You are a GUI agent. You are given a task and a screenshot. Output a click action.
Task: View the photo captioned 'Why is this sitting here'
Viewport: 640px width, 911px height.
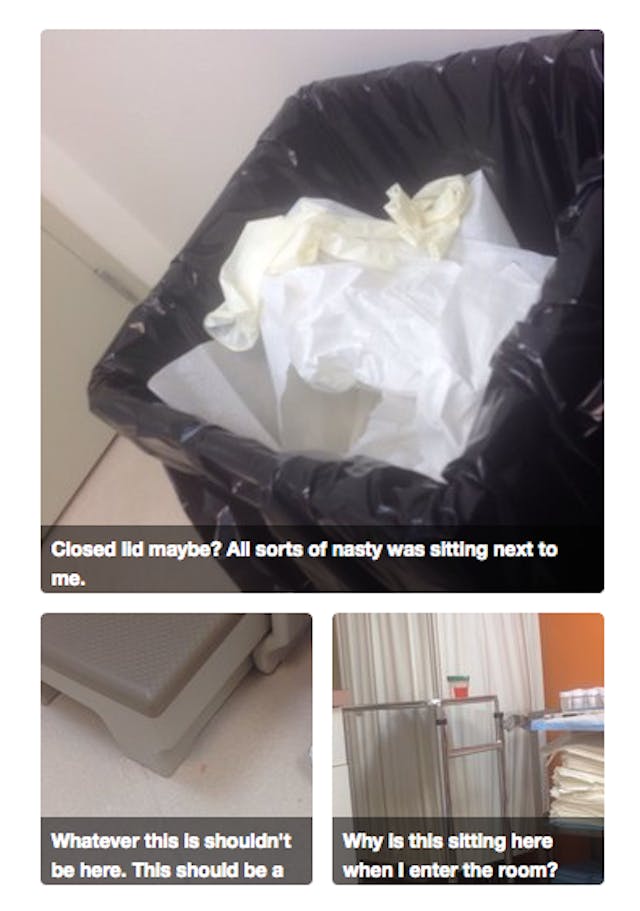(467, 720)
